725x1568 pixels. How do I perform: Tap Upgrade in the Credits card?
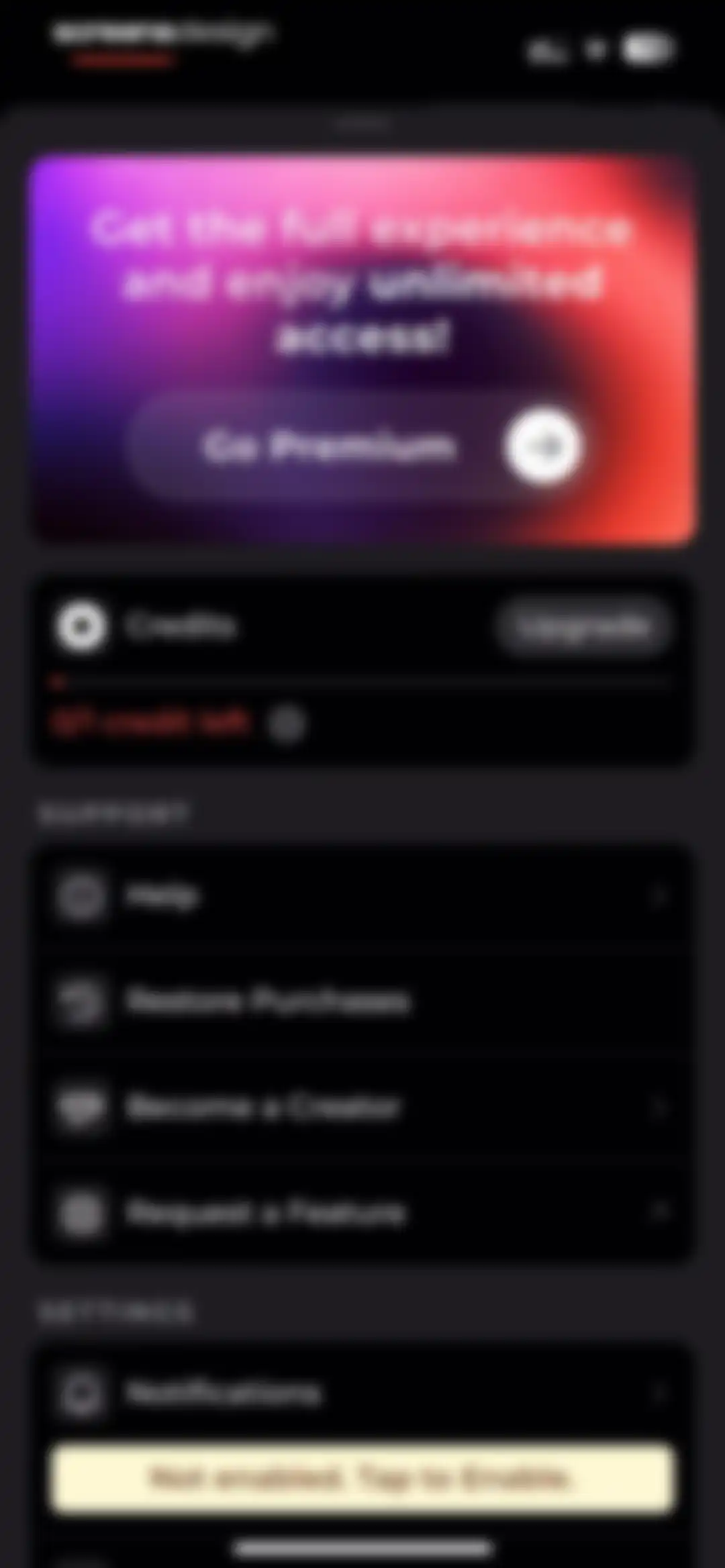click(x=583, y=626)
